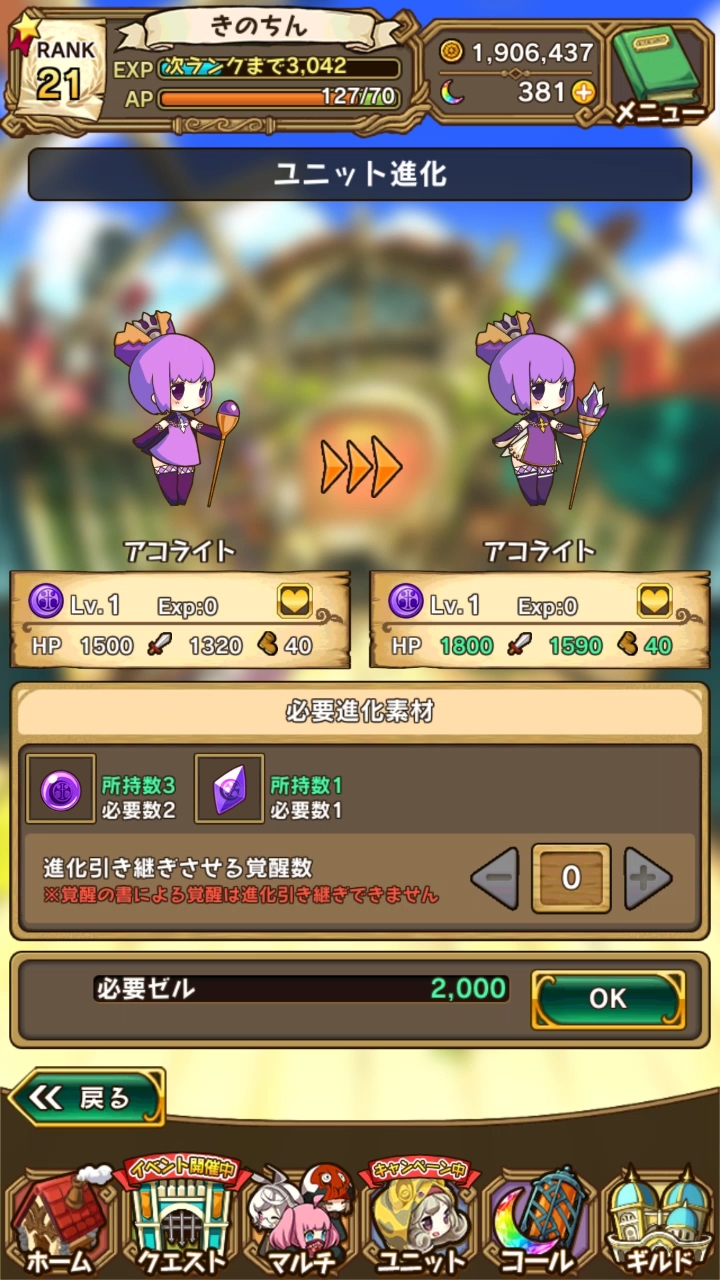Increase the inherited awakening count
Viewport: 720px width, 1280px height.
tap(648, 878)
